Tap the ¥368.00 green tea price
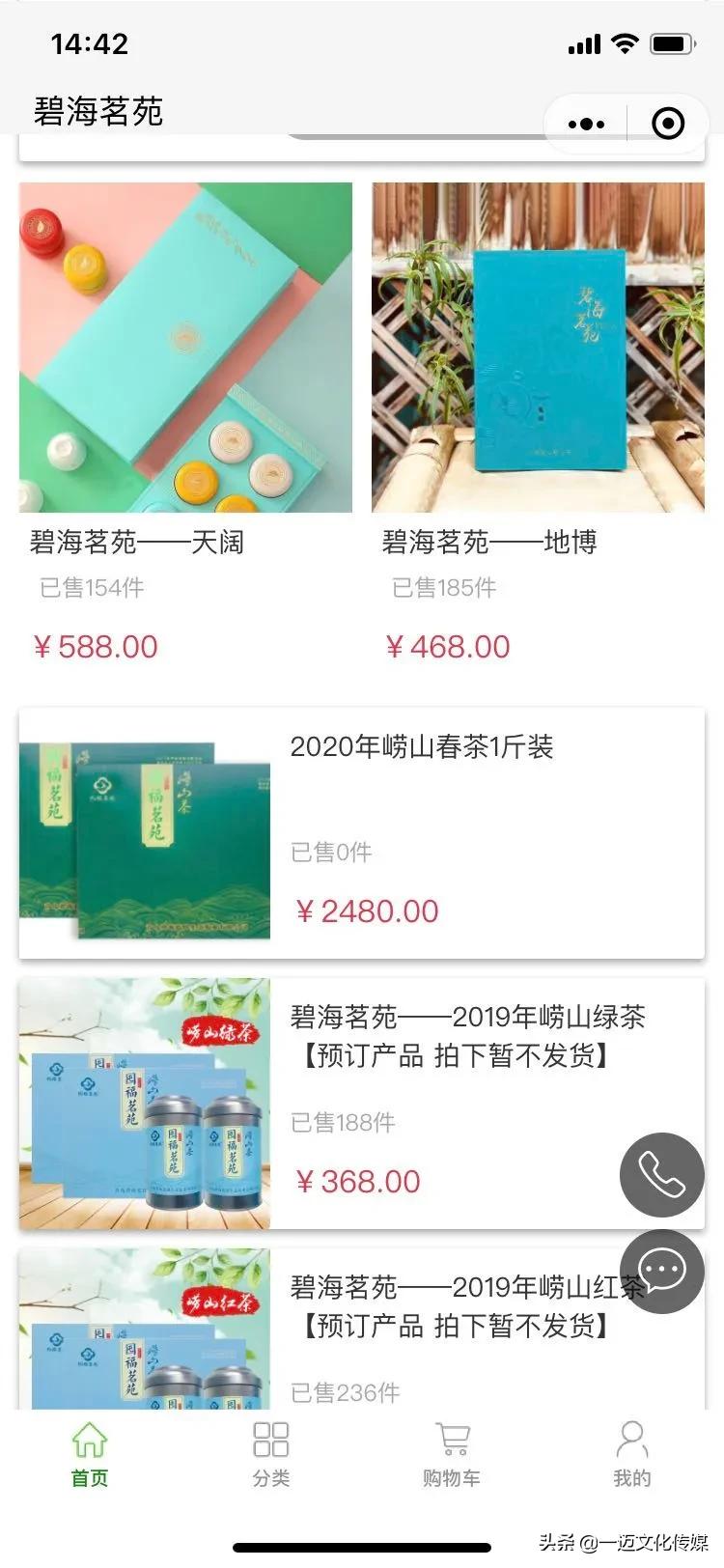This screenshot has height=1568, width=724. [x=355, y=1181]
